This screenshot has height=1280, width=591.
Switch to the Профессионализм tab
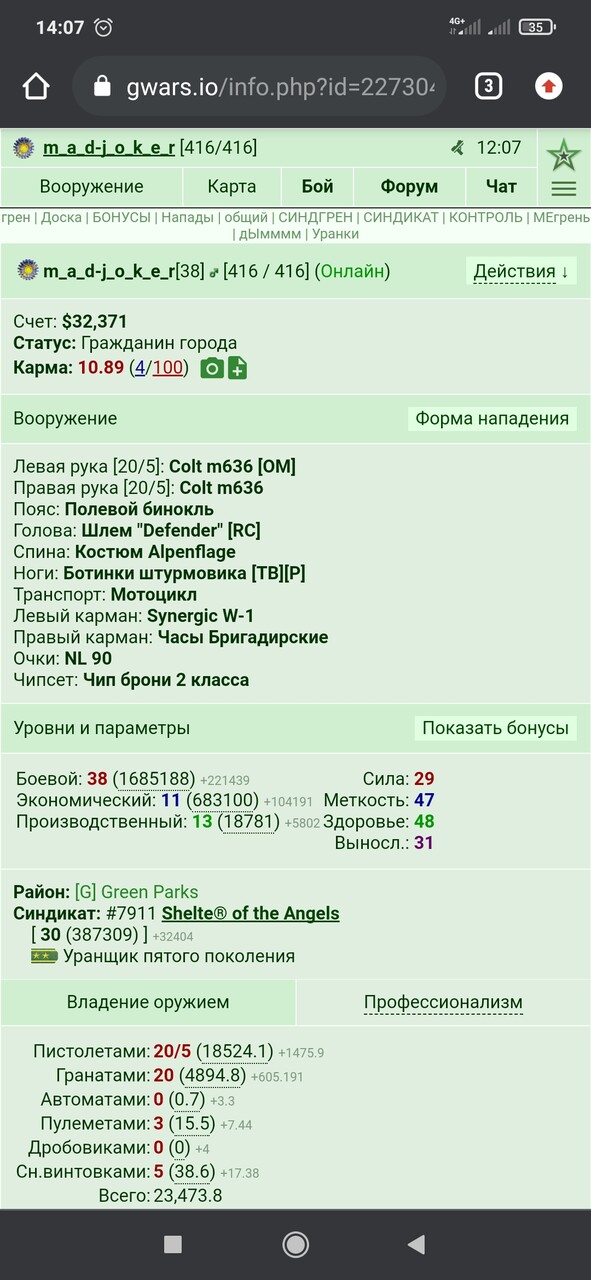pyautogui.click(x=443, y=1002)
